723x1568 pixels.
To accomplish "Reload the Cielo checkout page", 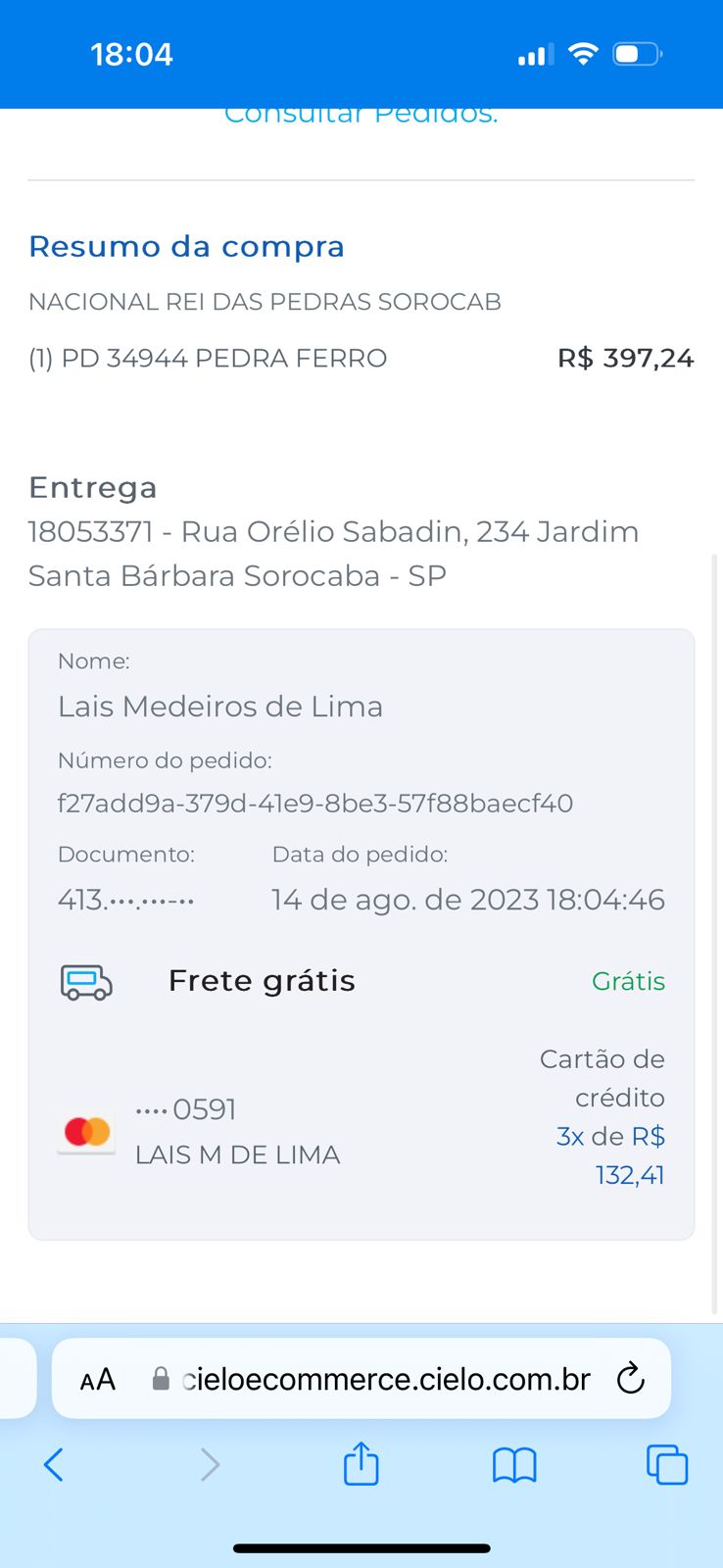I will point(631,1379).
